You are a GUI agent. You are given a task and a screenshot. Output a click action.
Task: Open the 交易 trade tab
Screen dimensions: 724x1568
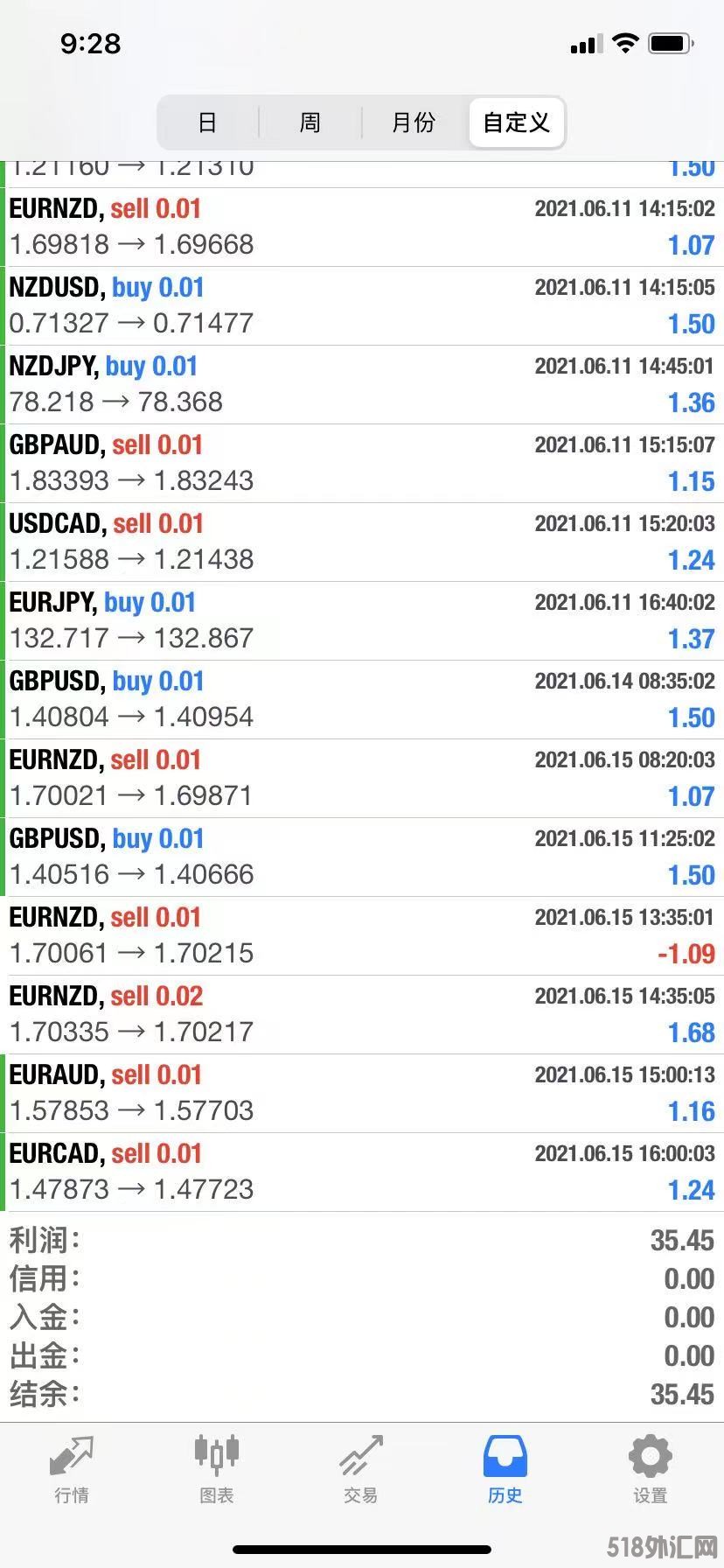tap(360, 1470)
